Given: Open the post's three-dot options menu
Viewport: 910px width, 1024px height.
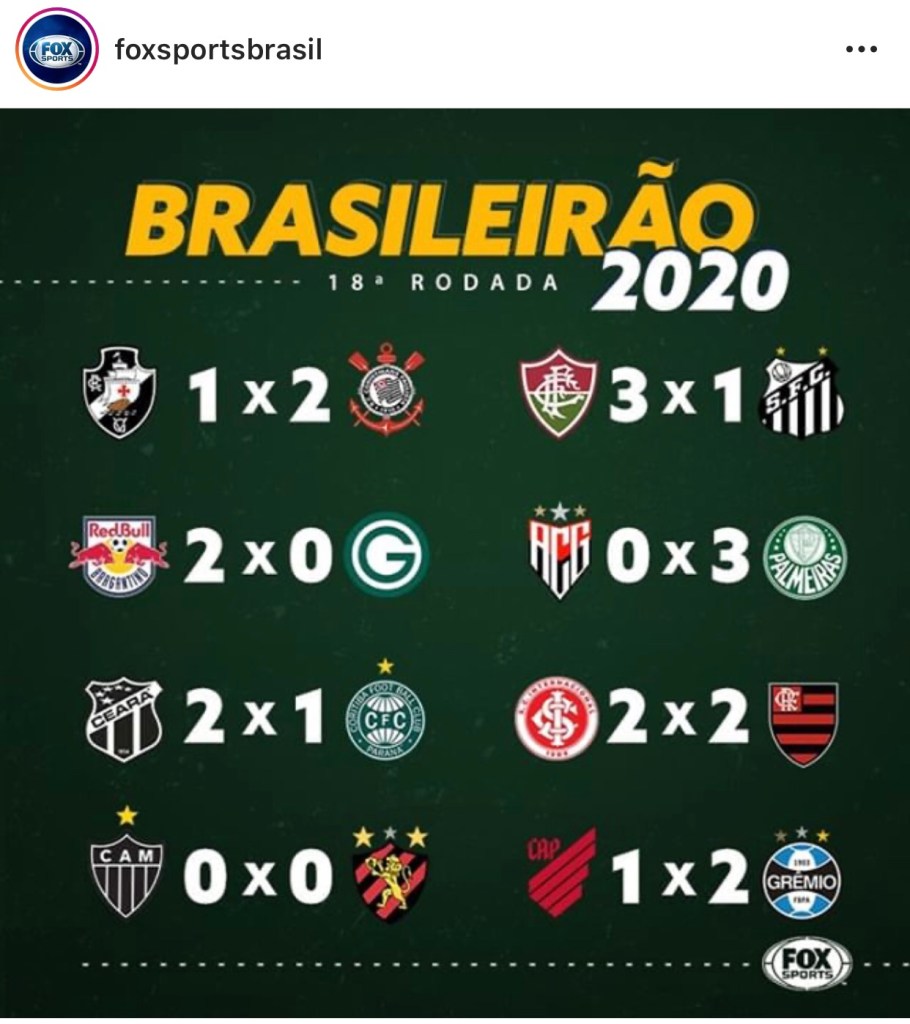Looking at the screenshot, I should 861,50.
